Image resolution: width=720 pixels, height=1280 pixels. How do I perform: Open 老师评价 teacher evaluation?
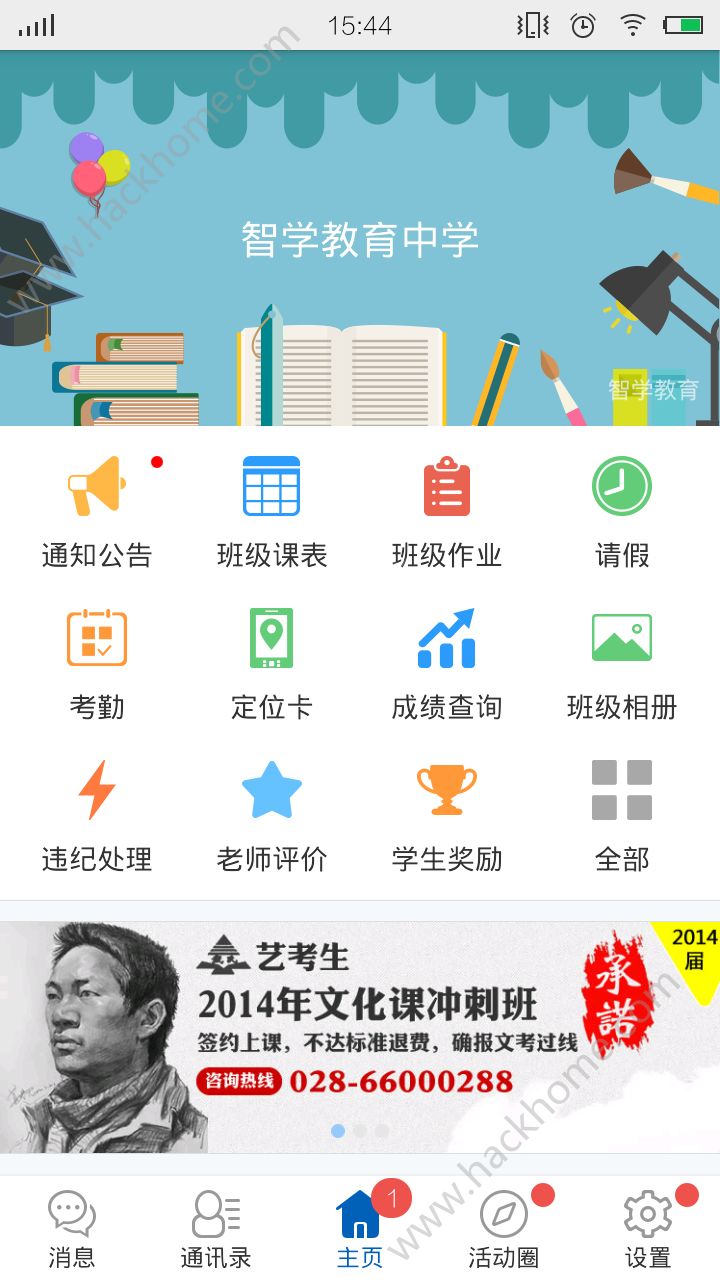[272, 814]
